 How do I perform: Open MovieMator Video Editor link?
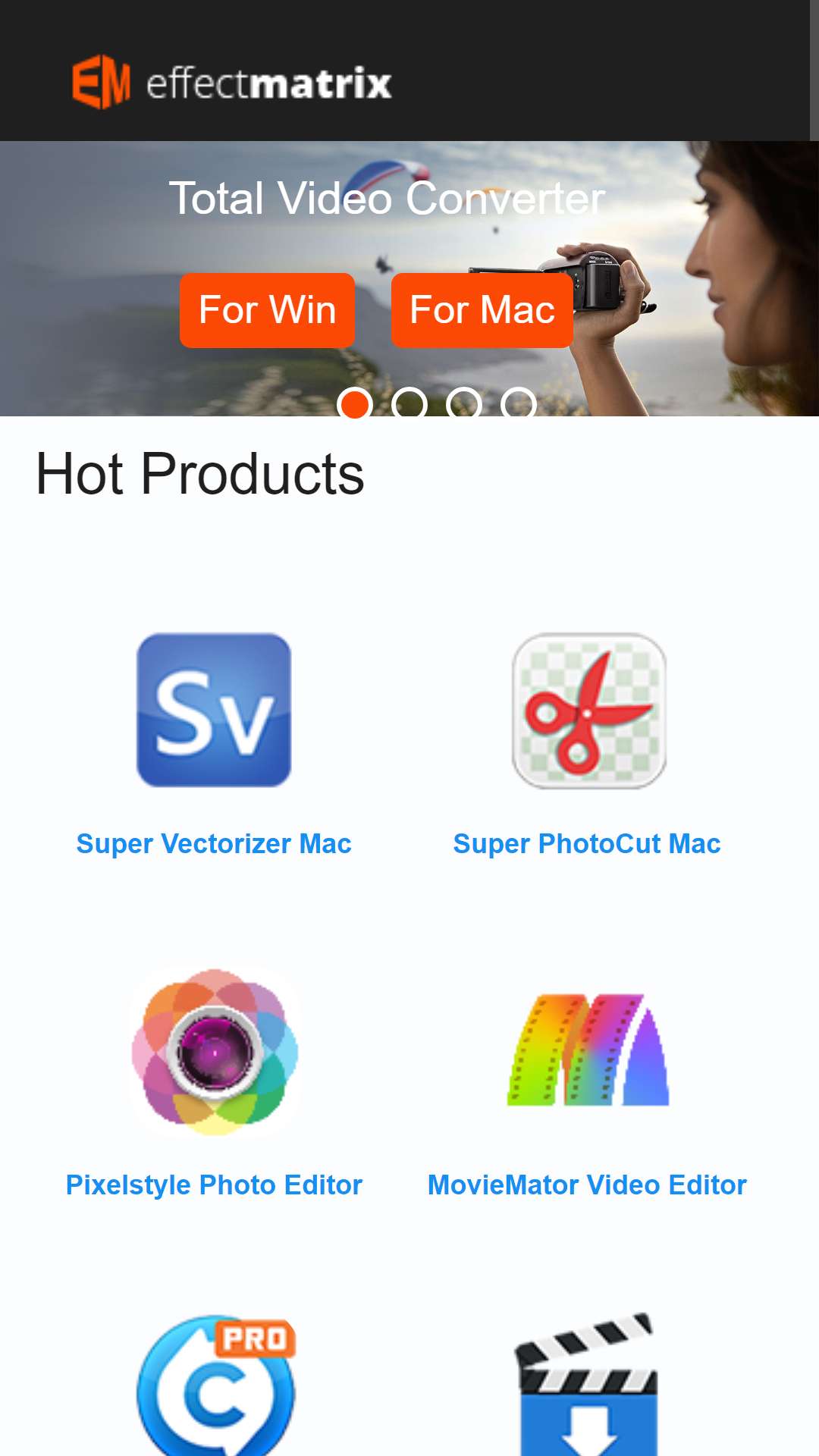pos(587,1185)
